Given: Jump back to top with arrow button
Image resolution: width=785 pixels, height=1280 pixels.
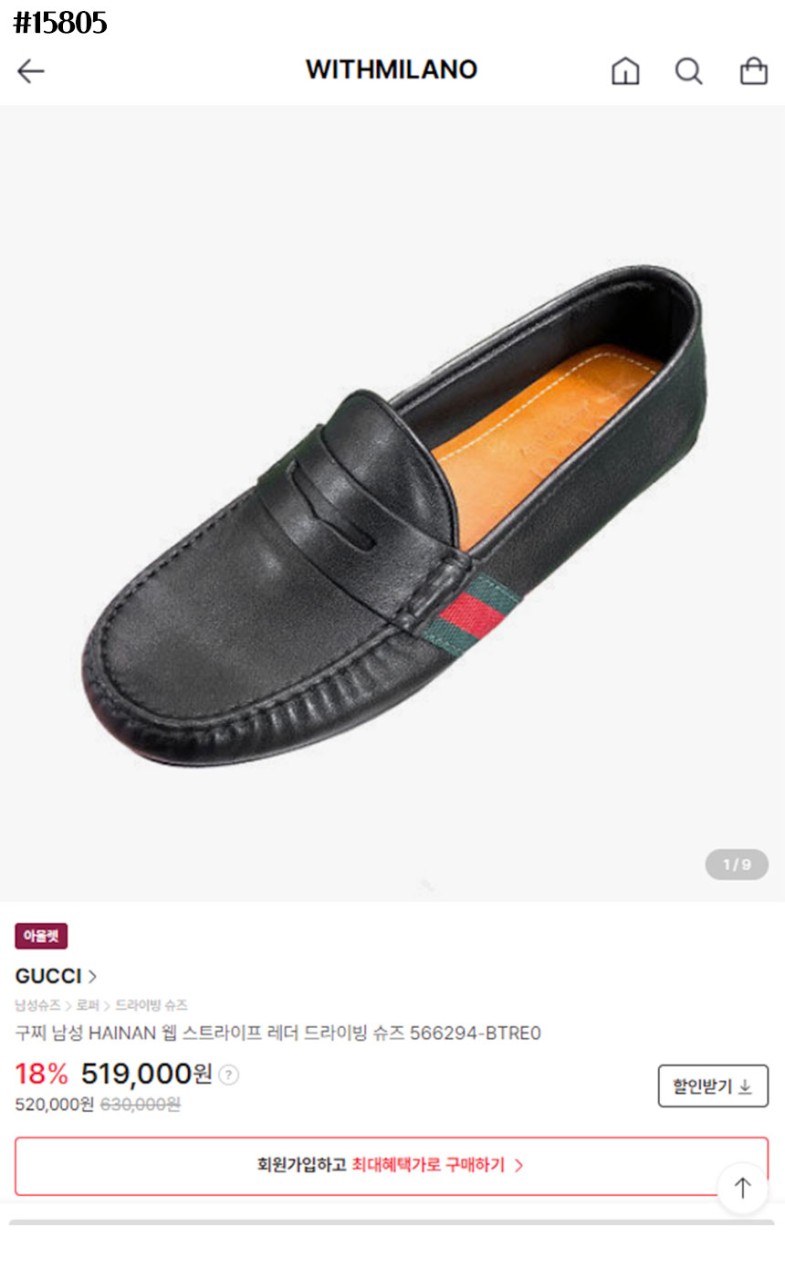Looking at the screenshot, I should 742,1188.
